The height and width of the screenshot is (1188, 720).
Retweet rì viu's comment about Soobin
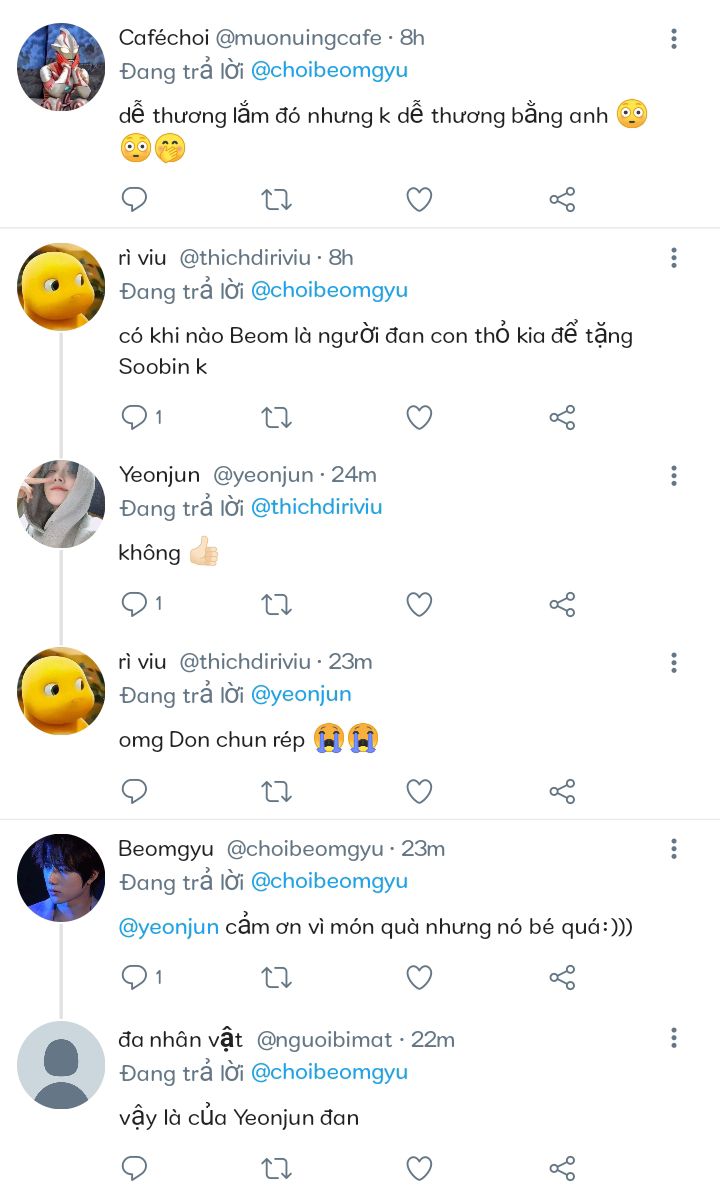276,417
